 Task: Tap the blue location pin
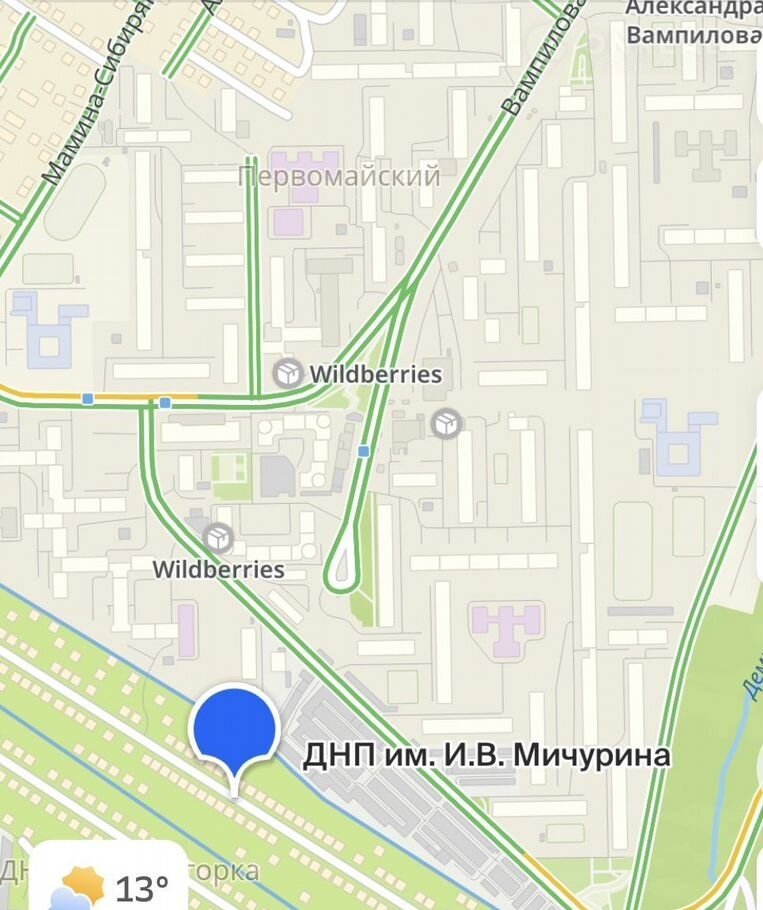pos(234,728)
